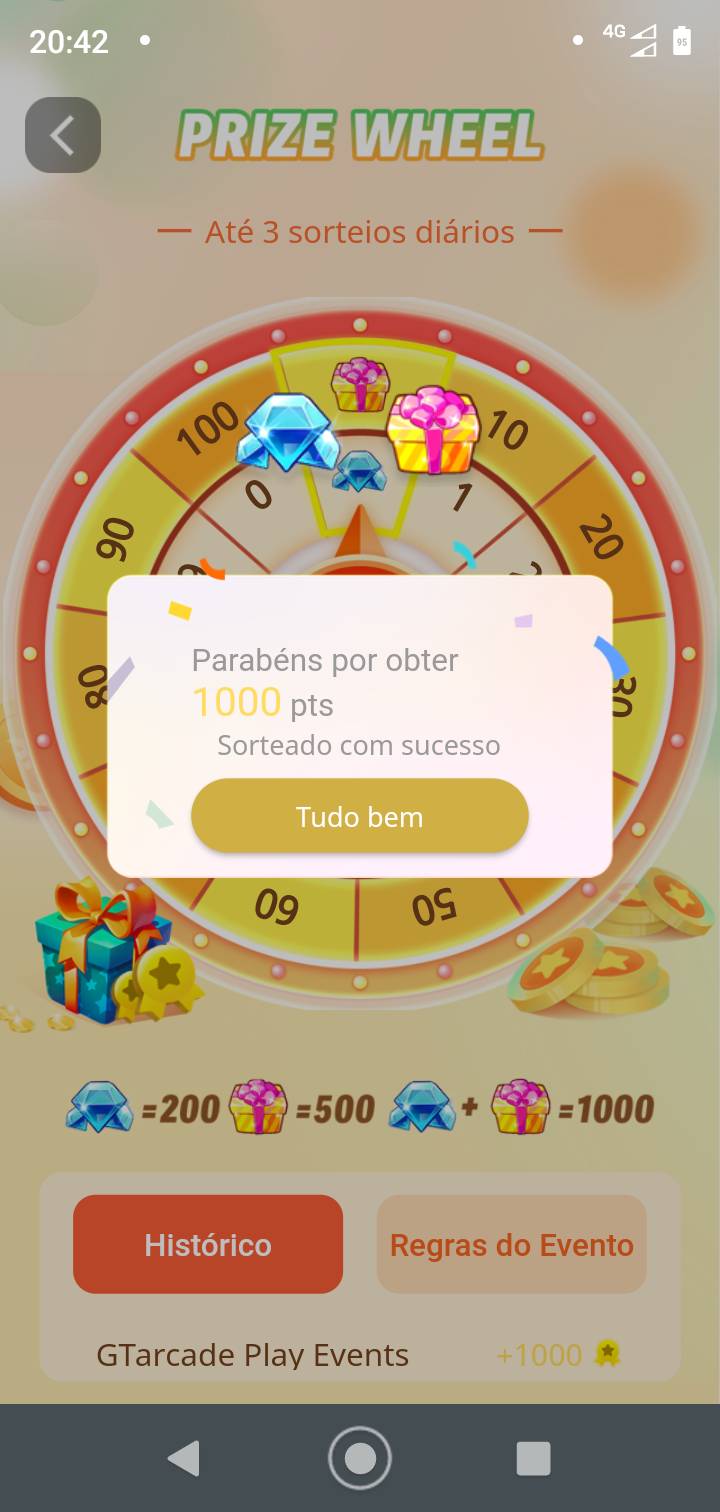Open Regras do Evento
Screen dimensions: 720x1512
coord(511,1244)
